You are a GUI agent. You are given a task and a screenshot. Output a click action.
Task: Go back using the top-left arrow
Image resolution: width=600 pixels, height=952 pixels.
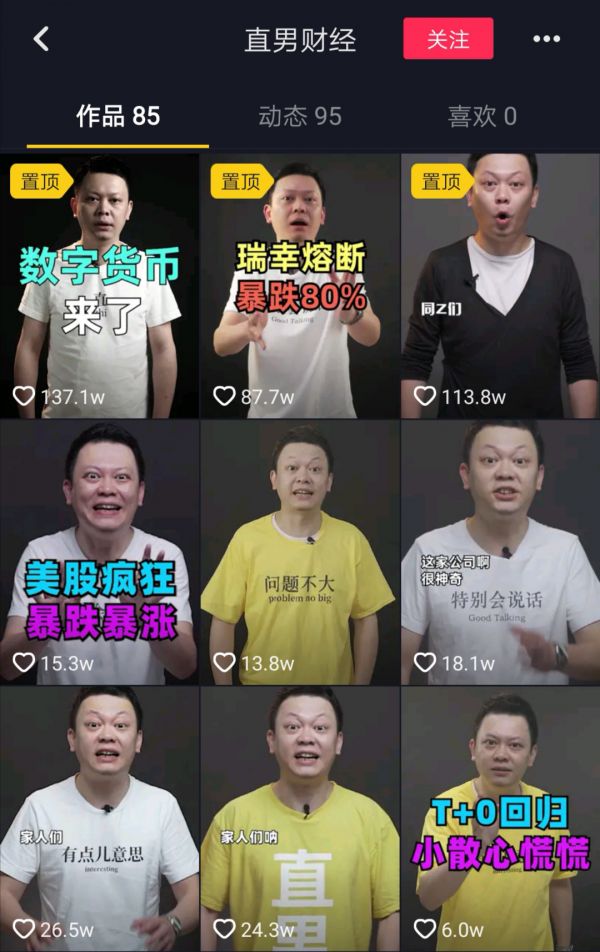click(x=41, y=39)
